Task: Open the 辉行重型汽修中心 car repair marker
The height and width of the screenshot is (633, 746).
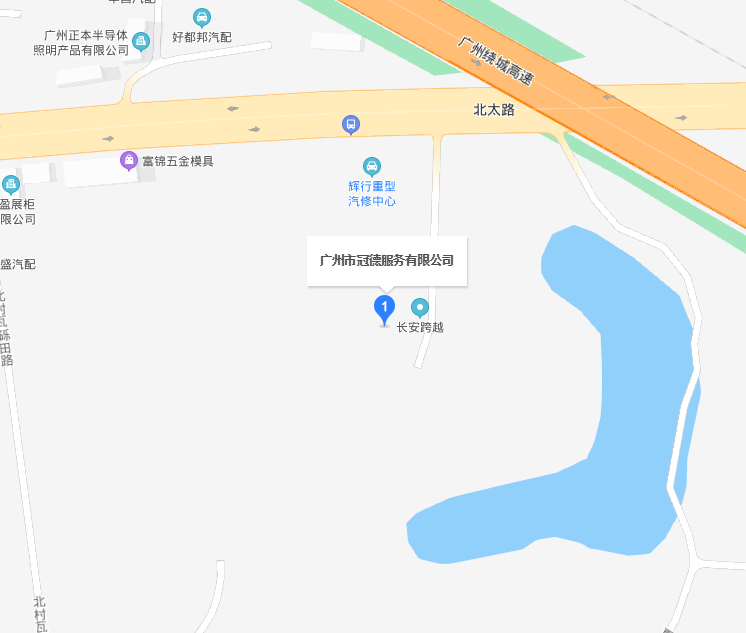Action: pos(371,166)
